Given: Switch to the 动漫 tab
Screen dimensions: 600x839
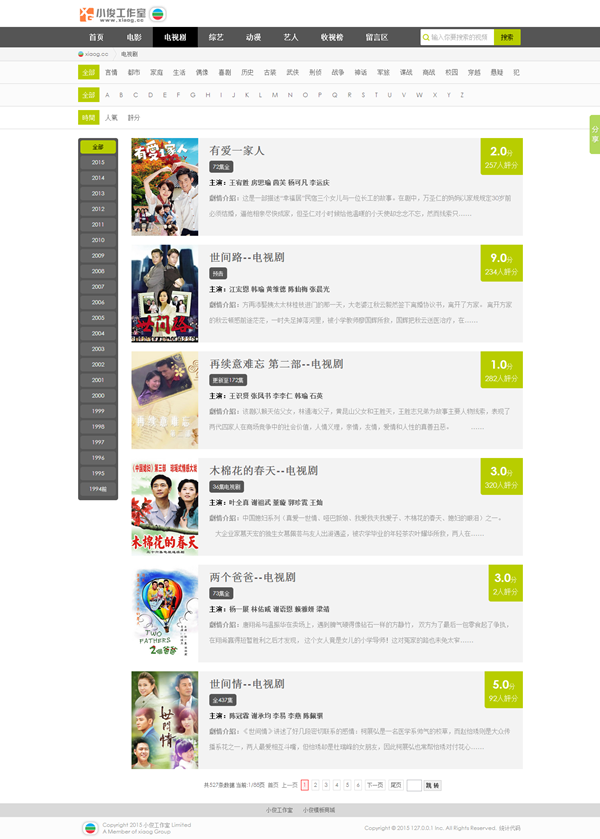Looking at the screenshot, I should point(253,37).
